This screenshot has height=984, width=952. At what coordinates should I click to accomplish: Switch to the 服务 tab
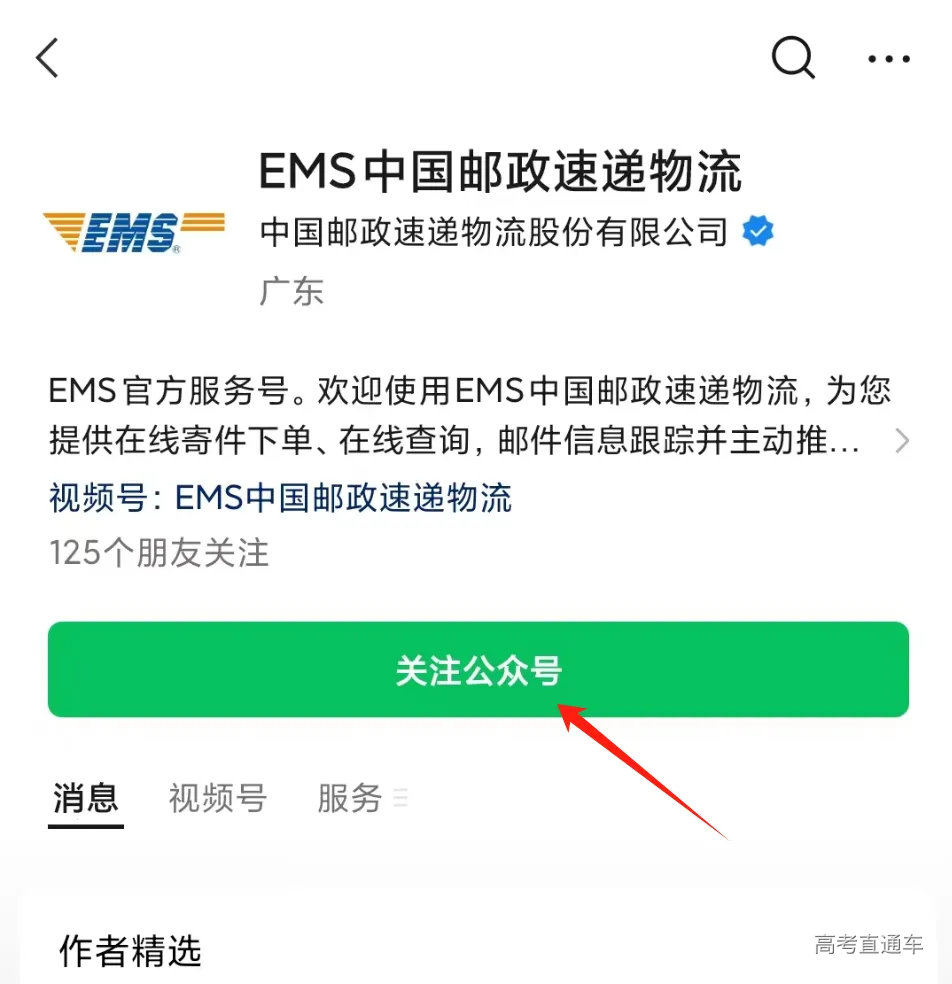tap(350, 798)
